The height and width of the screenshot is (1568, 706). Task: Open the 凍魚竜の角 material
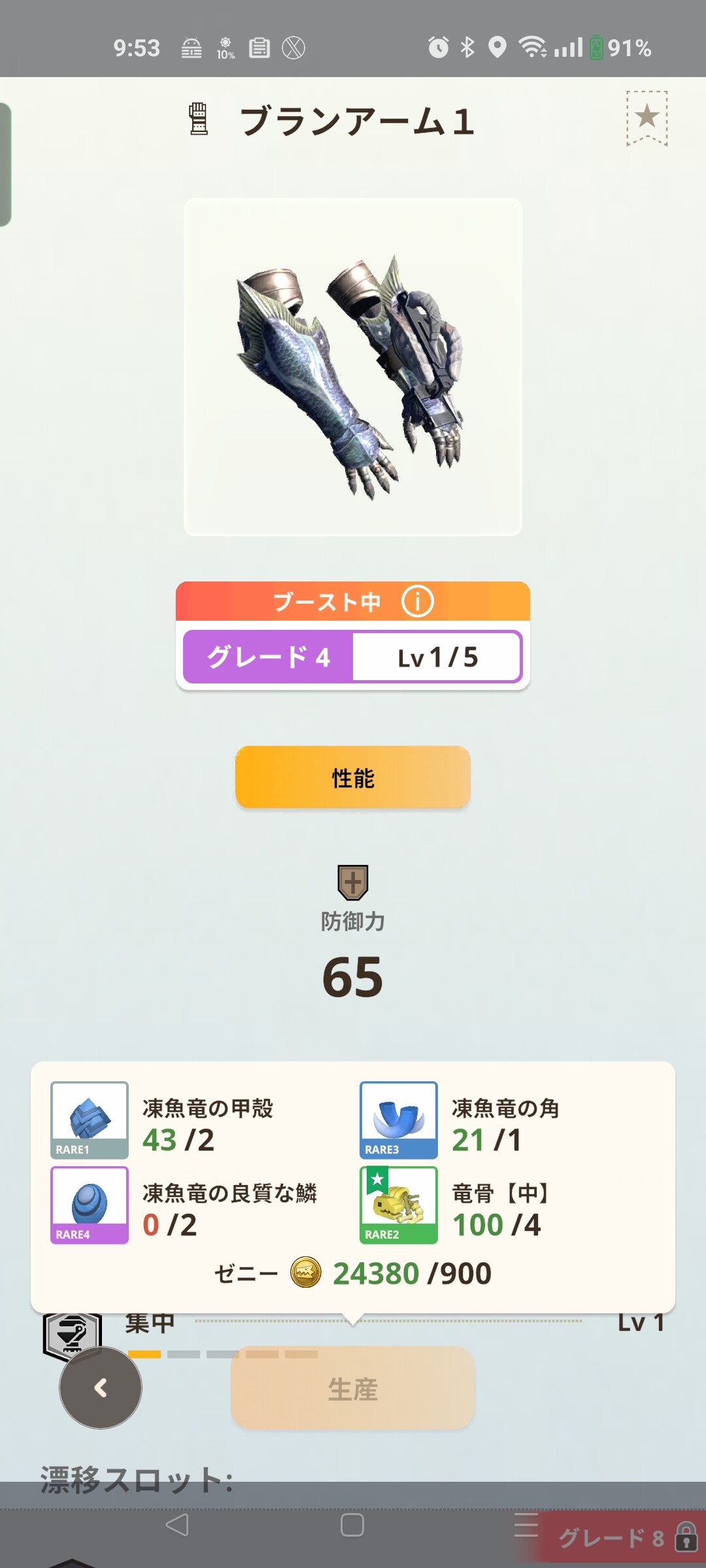[x=399, y=1120]
